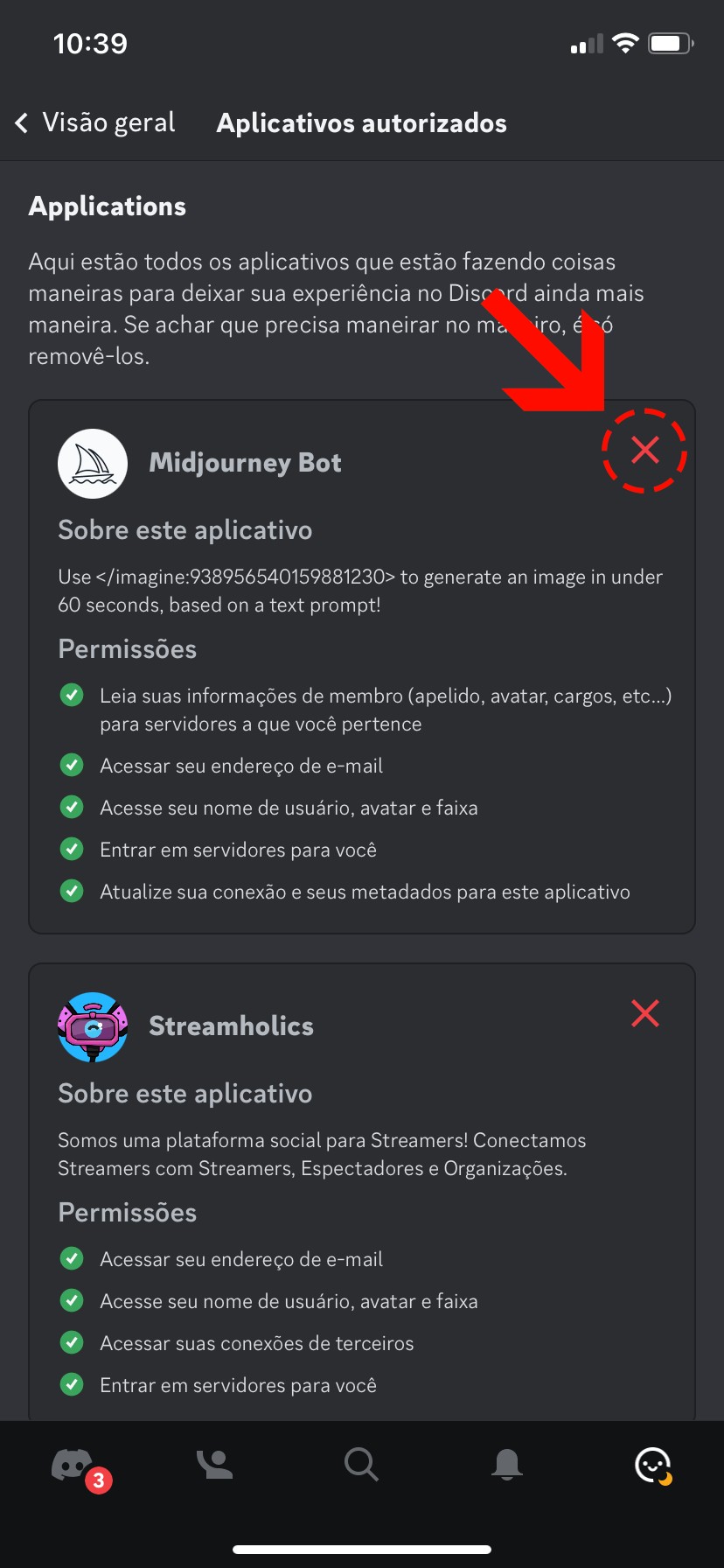Go back to Visão geral
Screen dimensions: 724x1568
[94, 122]
